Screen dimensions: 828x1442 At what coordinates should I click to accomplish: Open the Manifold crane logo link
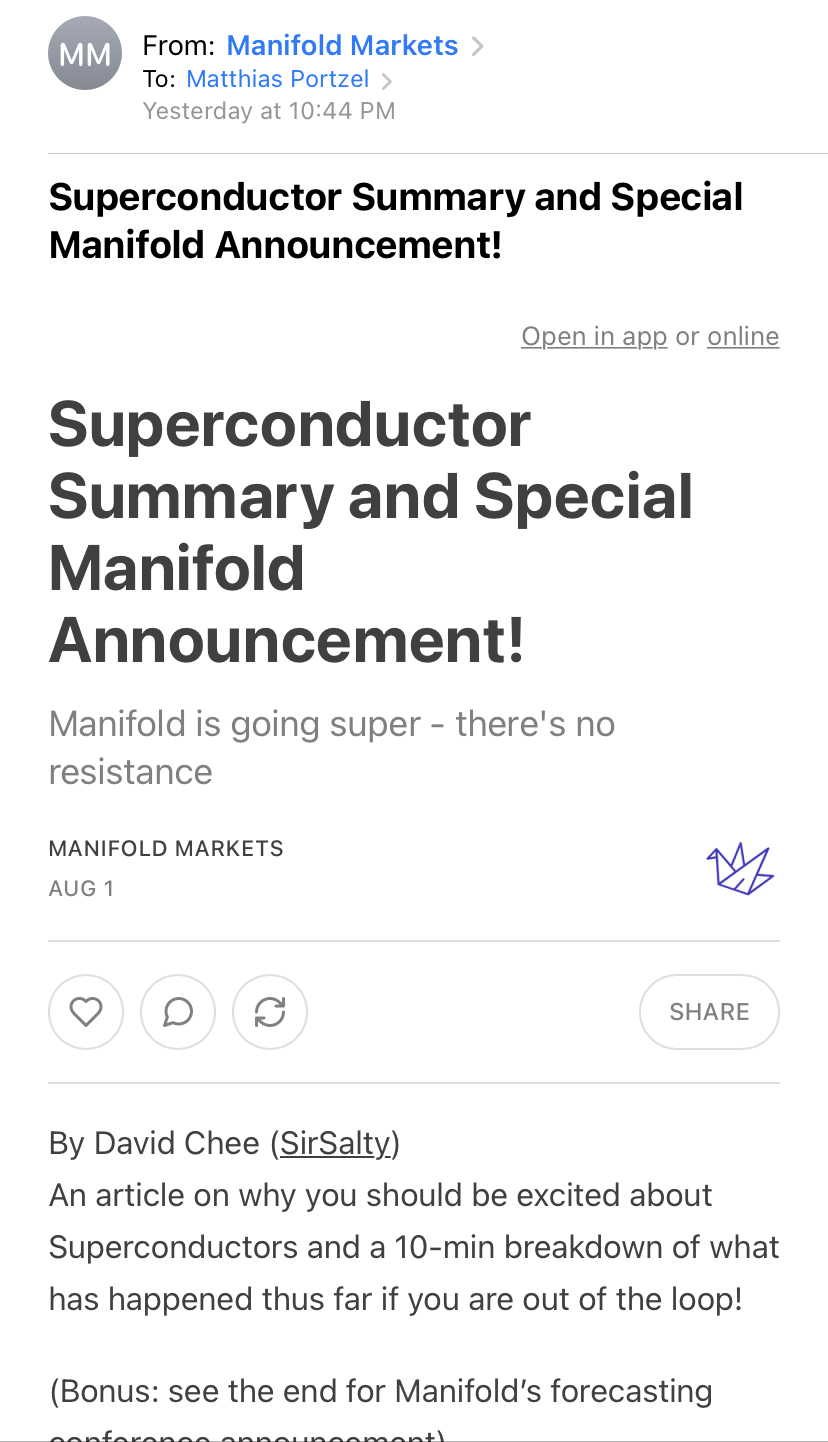(740, 868)
